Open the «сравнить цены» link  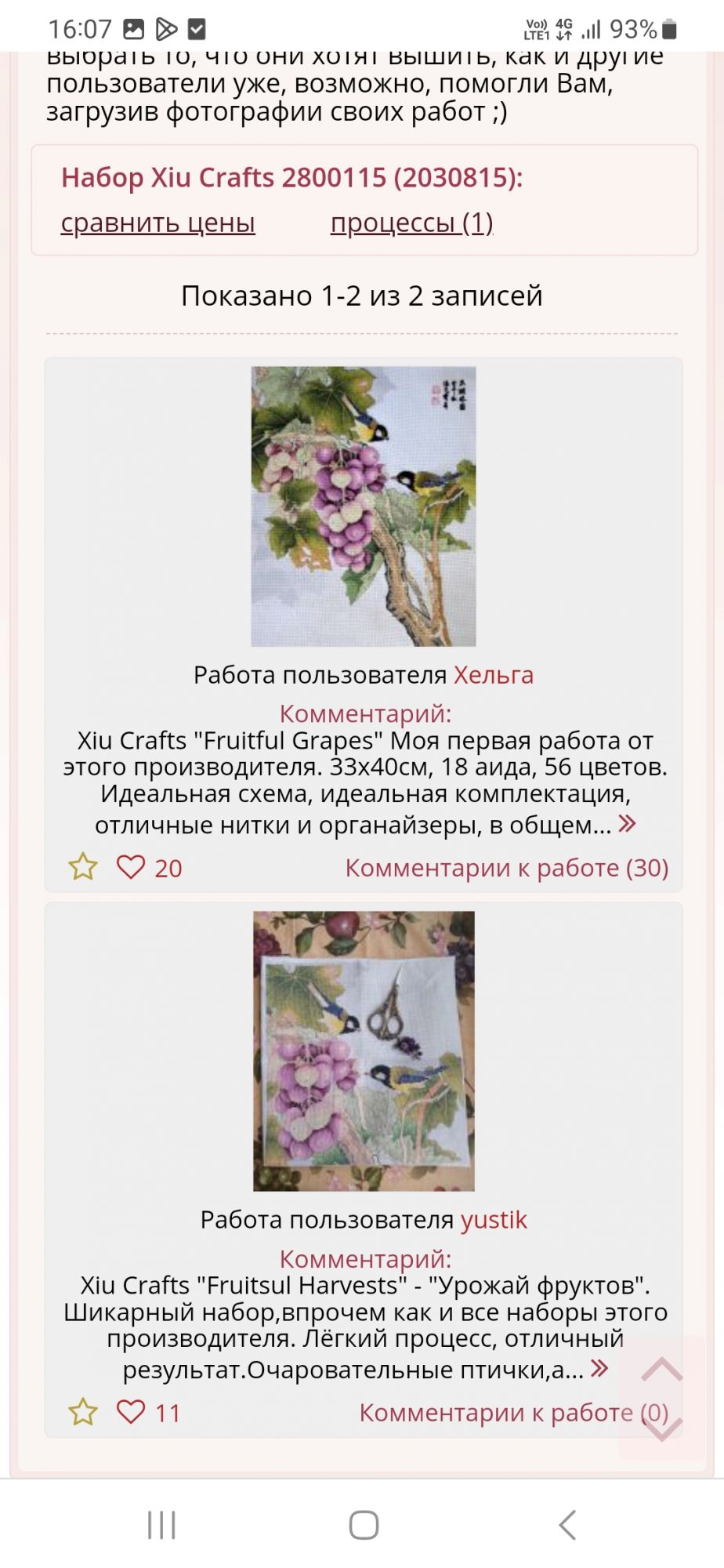click(x=158, y=223)
